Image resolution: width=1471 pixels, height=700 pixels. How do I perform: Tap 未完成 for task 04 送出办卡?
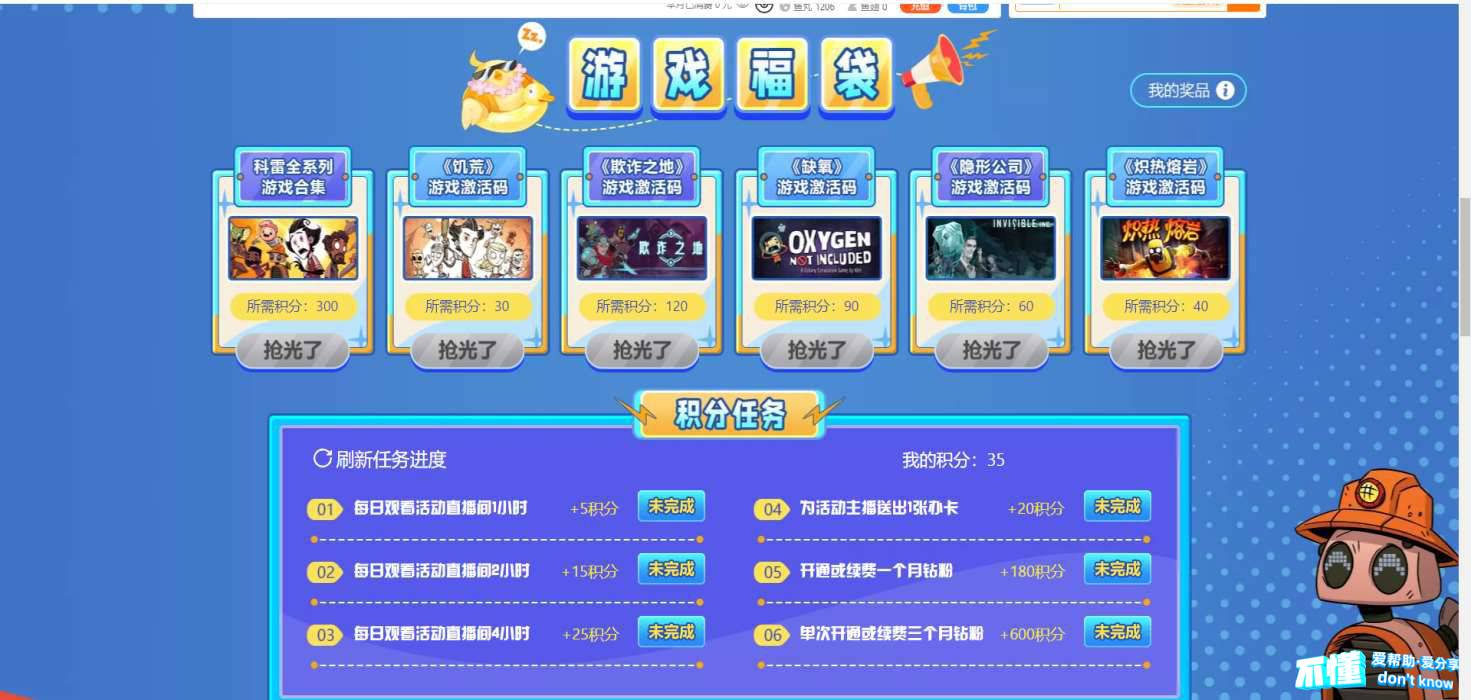(1117, 507)
